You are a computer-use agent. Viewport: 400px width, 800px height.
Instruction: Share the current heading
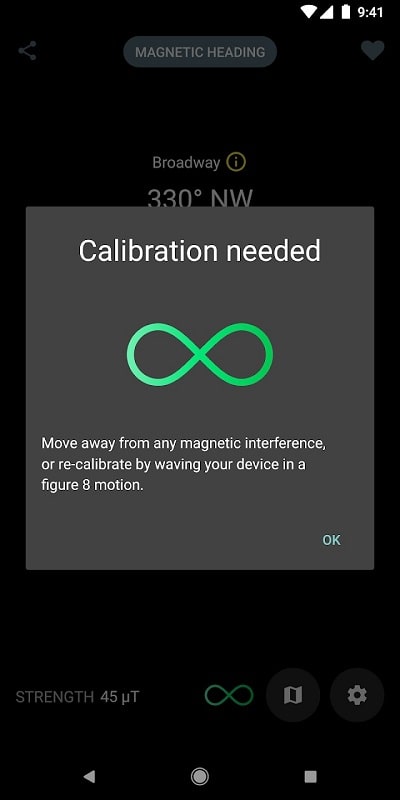[27, 51]
